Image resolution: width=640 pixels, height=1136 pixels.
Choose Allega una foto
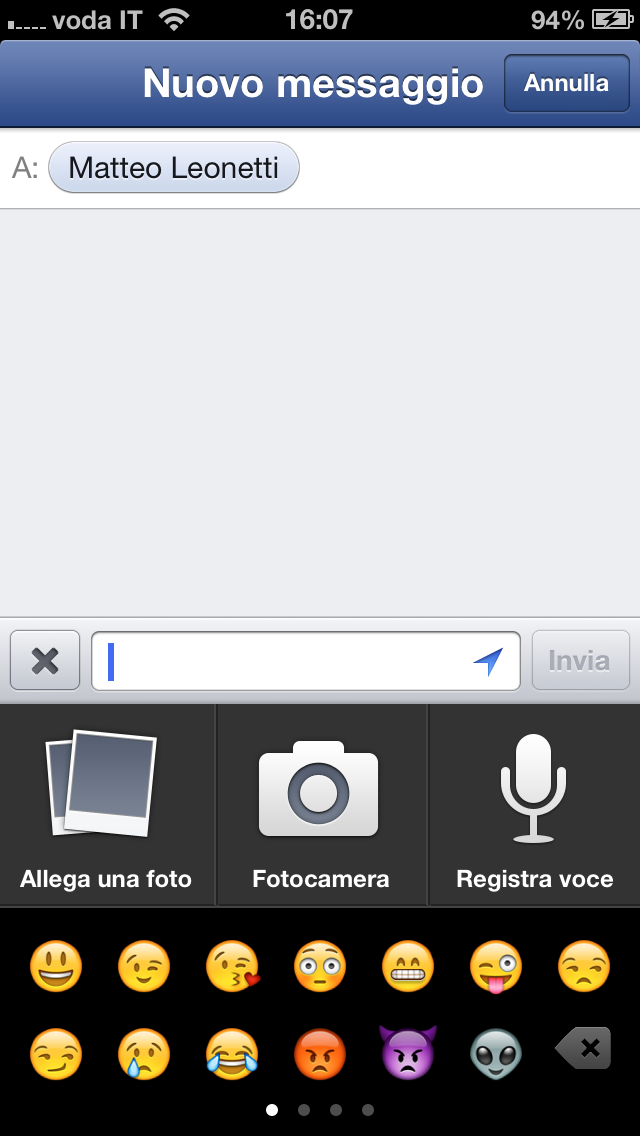pyautogui.click(x=106, y=806)
